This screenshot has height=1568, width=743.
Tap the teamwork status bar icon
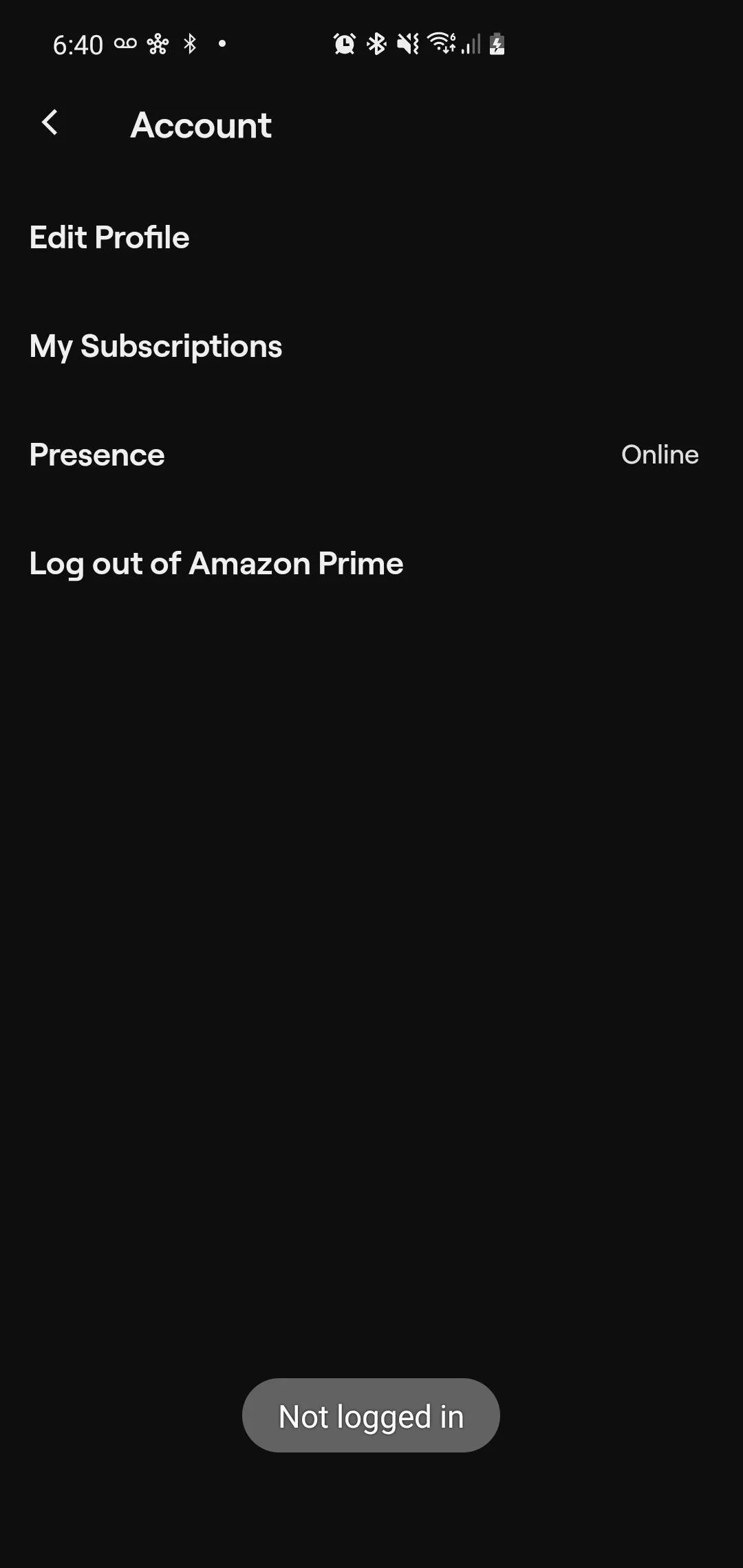[157, 43]
